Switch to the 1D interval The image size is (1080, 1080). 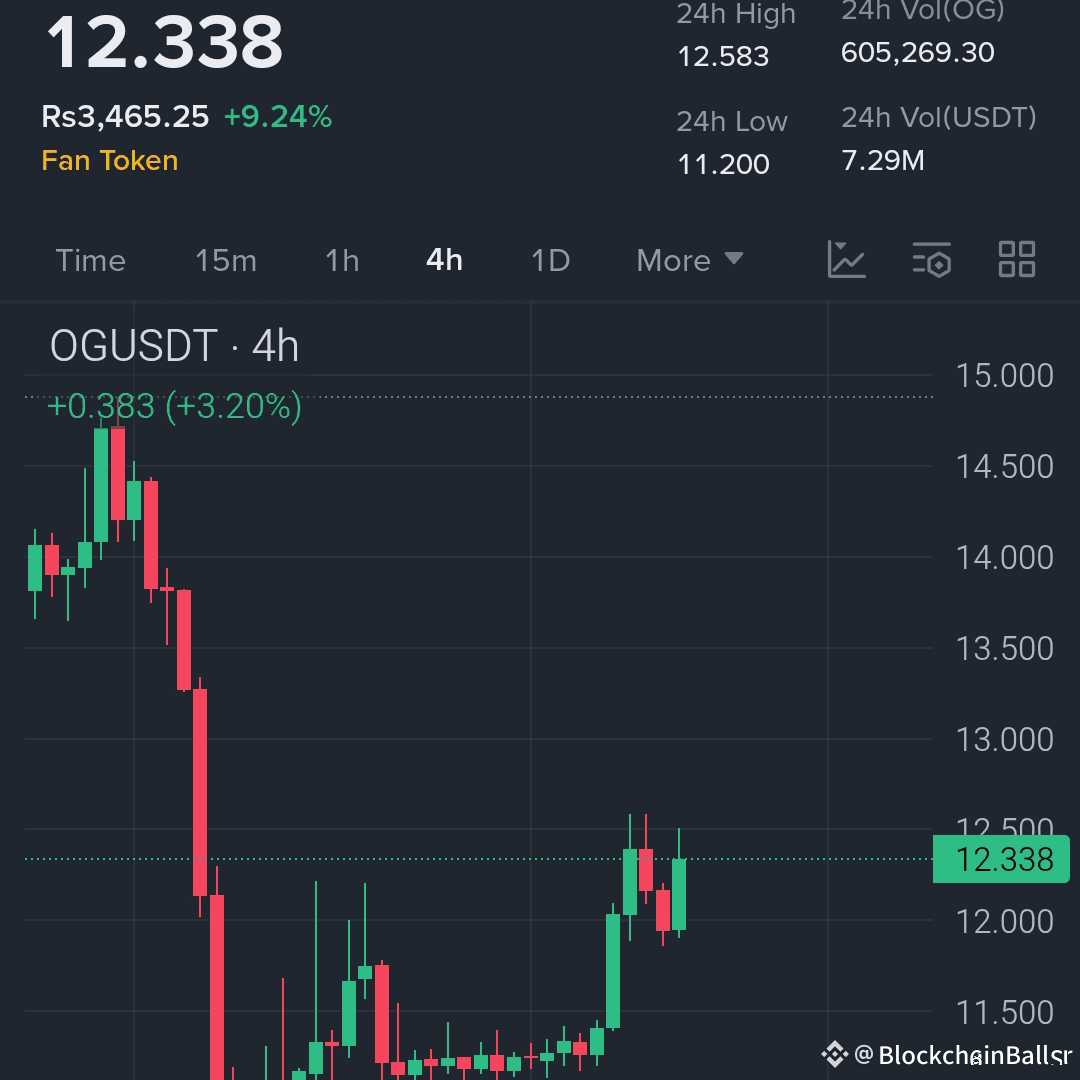pos(550,261)
